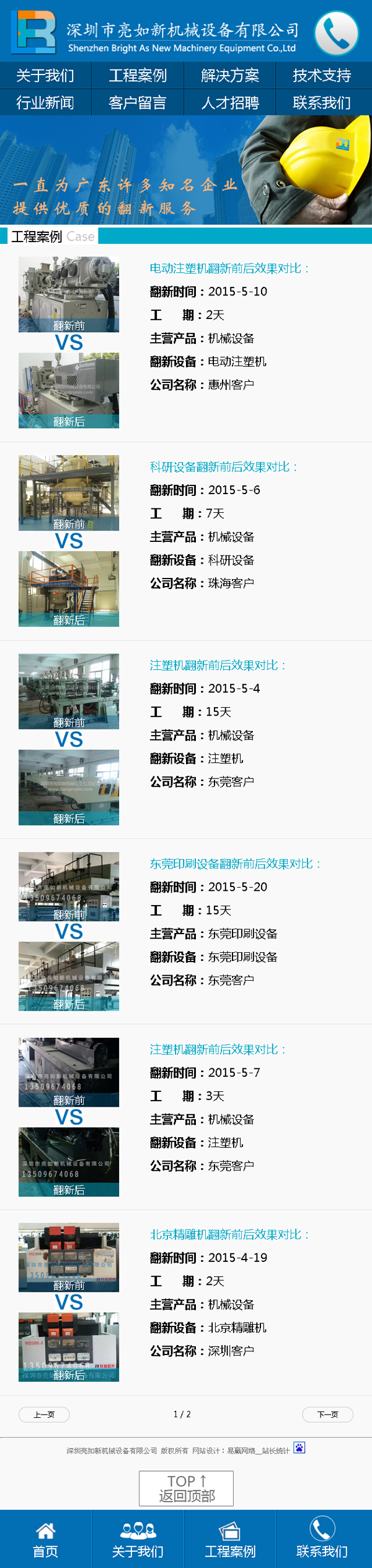Open 科研设备翻新前后效果对比 case

pyautogui.click(x=223, y=467)
